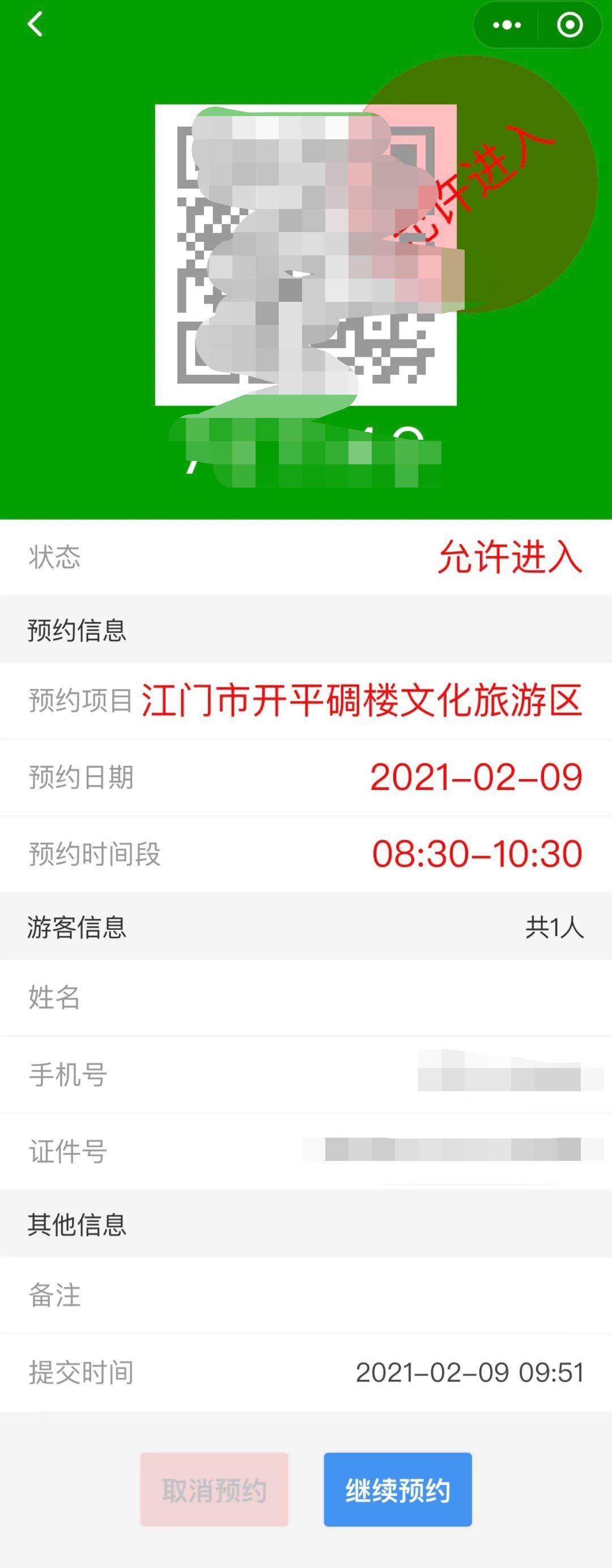Open the mini program more options menu

[506, 25]
